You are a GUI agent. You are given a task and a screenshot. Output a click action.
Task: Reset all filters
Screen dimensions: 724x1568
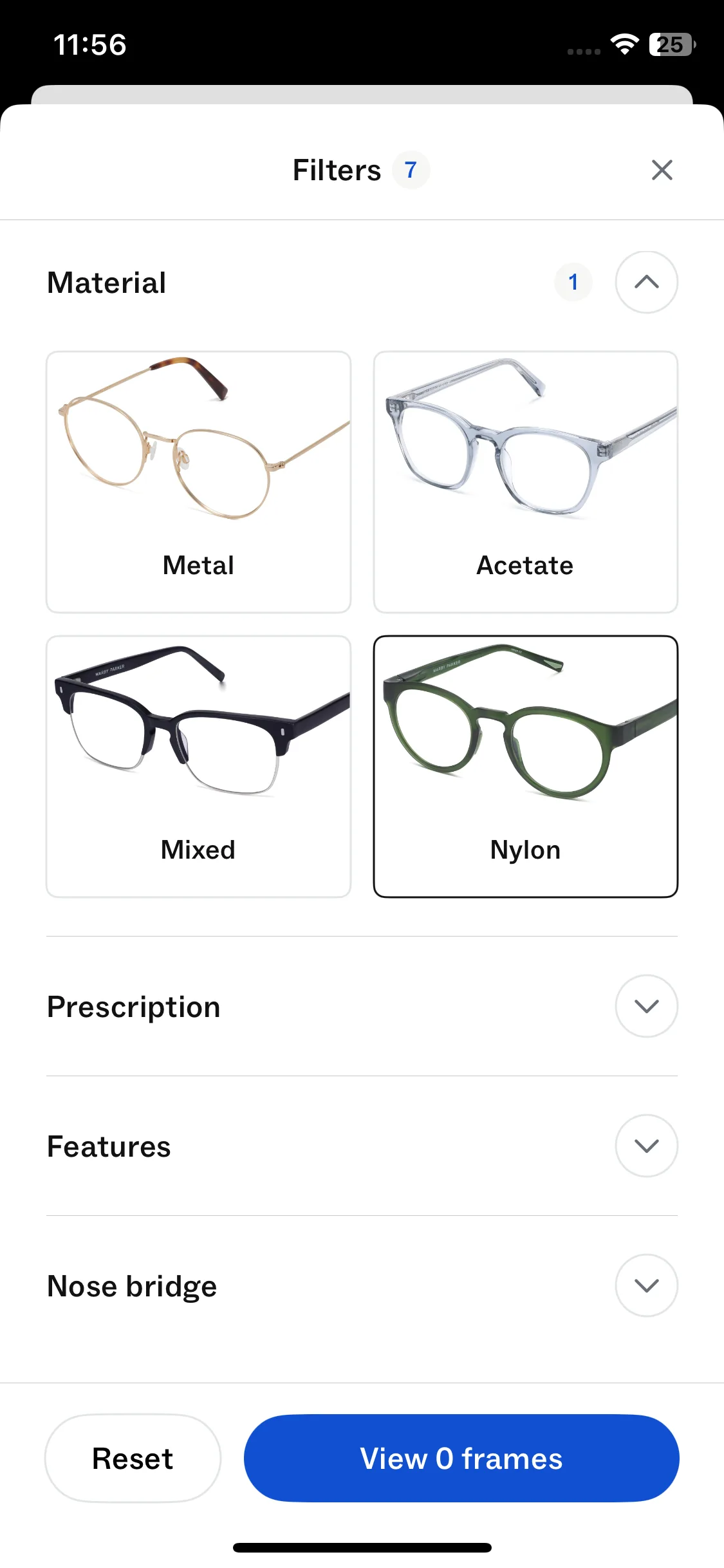click(x=133, y=1459)
